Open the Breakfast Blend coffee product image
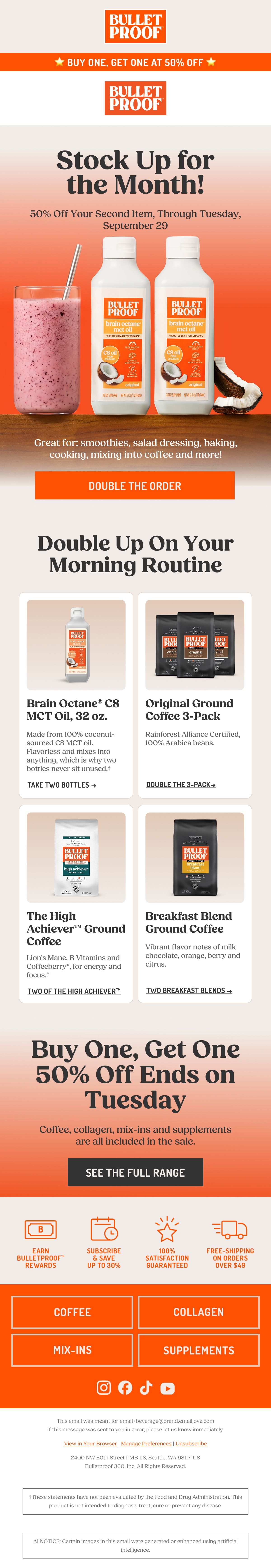This screenshot has height=1568, width=271. [195, 857]
